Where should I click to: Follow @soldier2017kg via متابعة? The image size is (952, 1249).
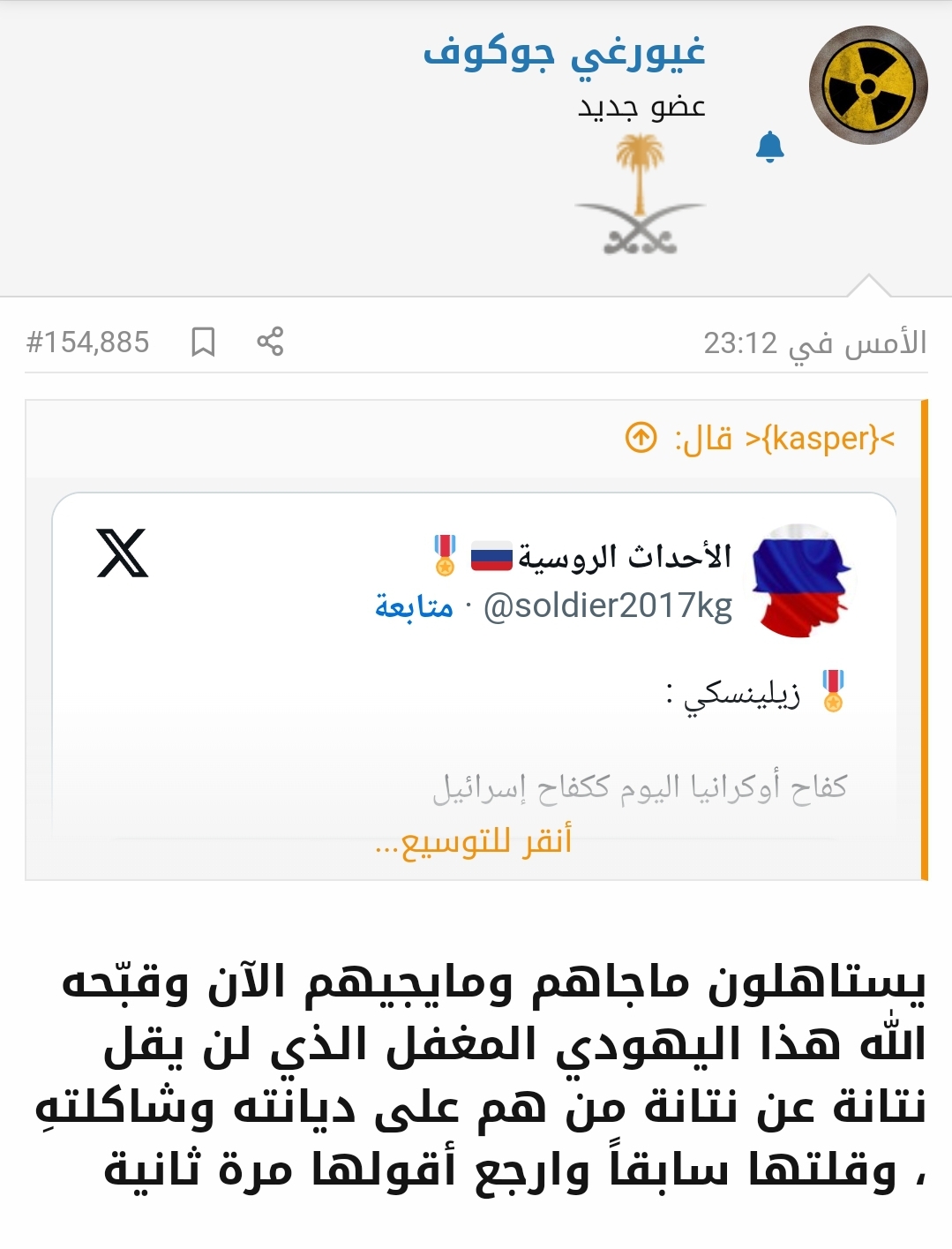(414, 606)
